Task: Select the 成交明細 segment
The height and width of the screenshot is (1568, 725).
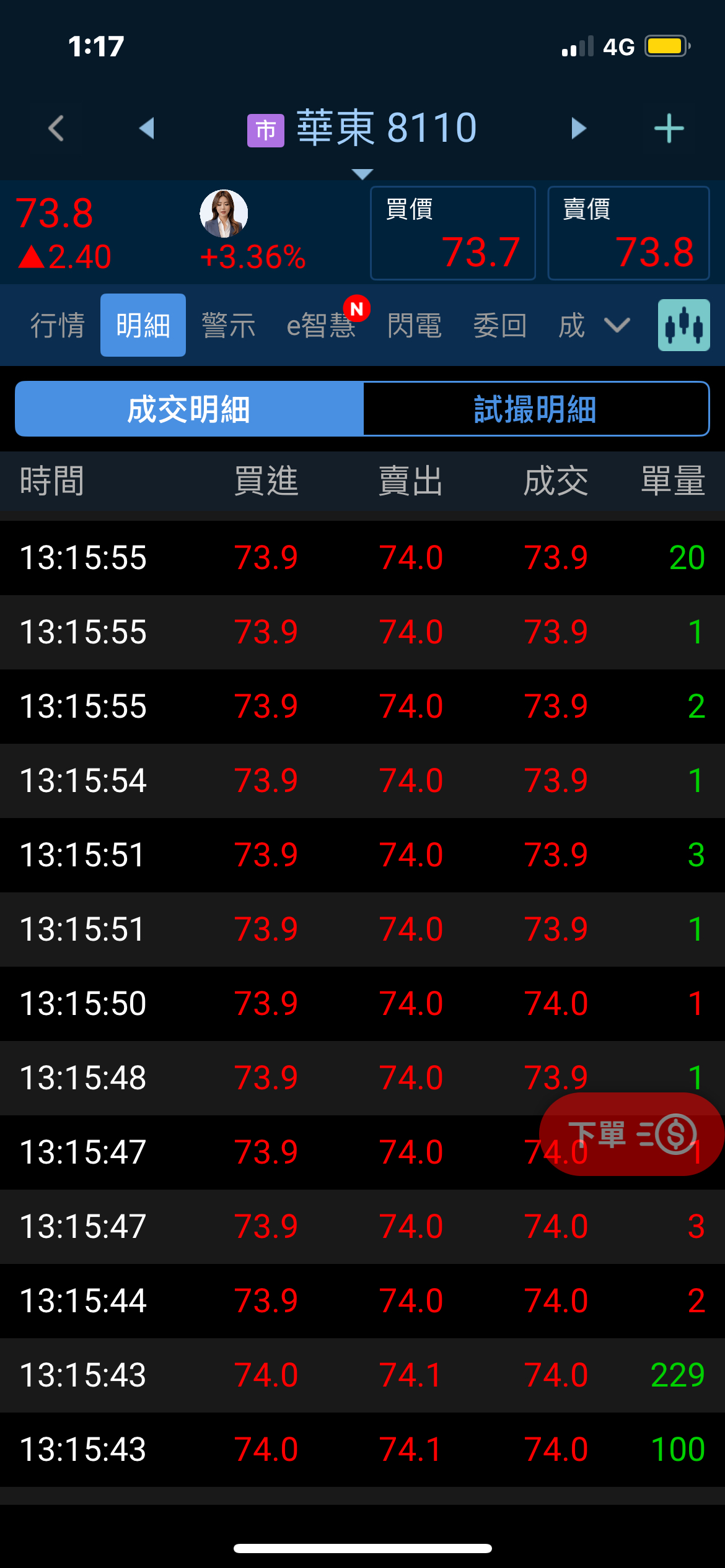Action: click(189, 409)
